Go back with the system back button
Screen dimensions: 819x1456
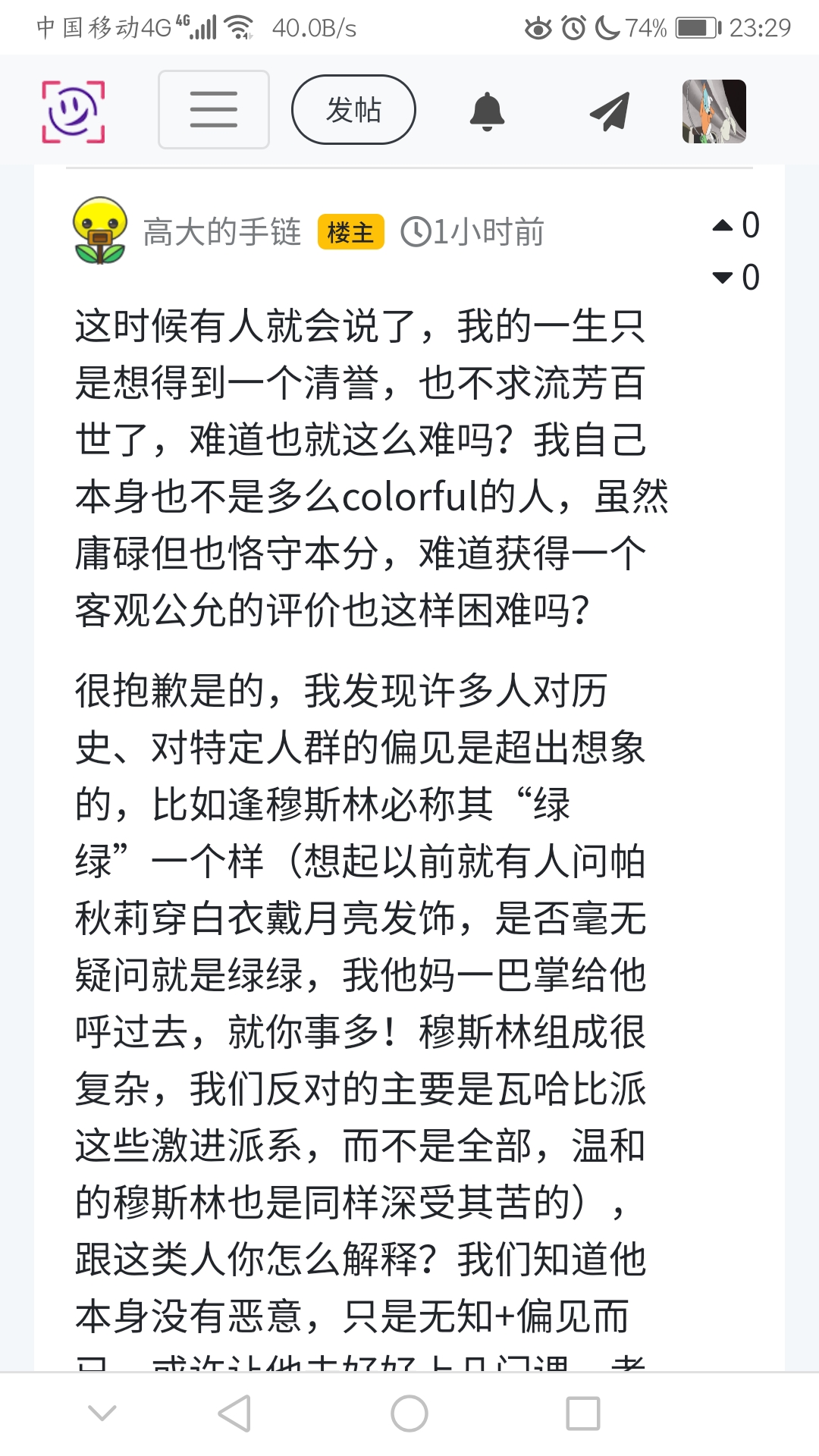tap(234, 1414)
